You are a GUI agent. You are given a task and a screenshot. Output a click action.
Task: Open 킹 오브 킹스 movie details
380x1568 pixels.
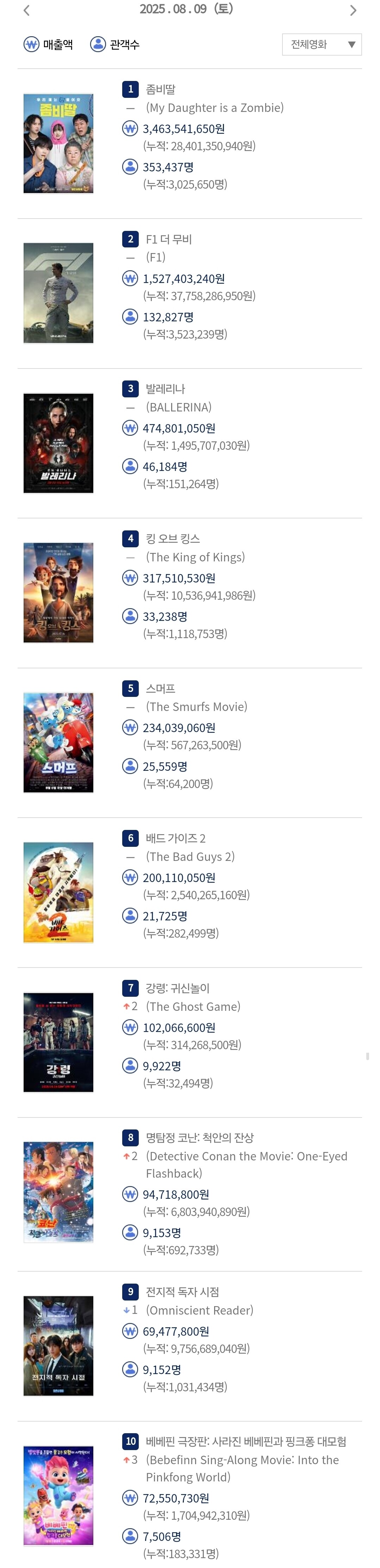click(173, 538)
